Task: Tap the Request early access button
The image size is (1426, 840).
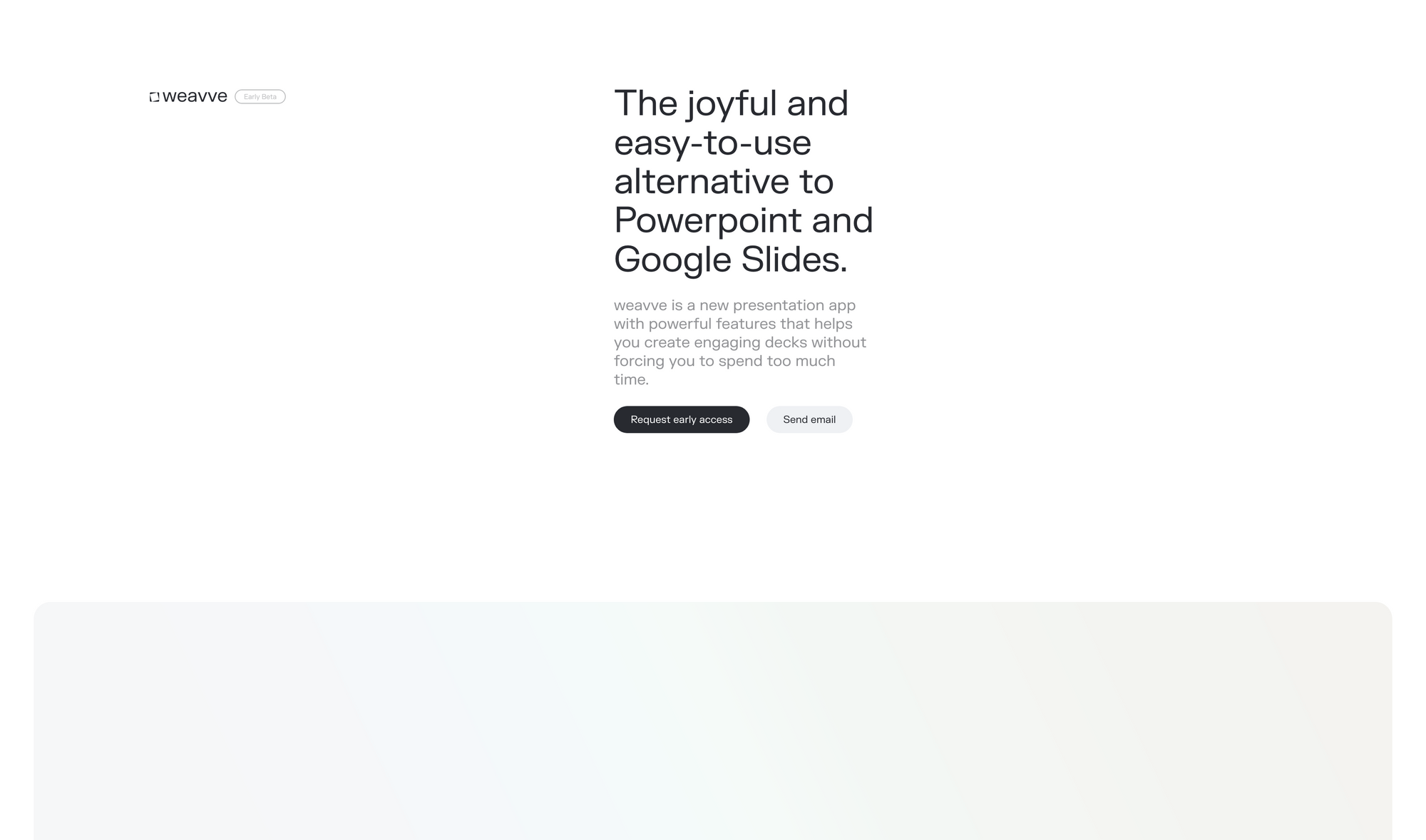Action: click(681, 419)
